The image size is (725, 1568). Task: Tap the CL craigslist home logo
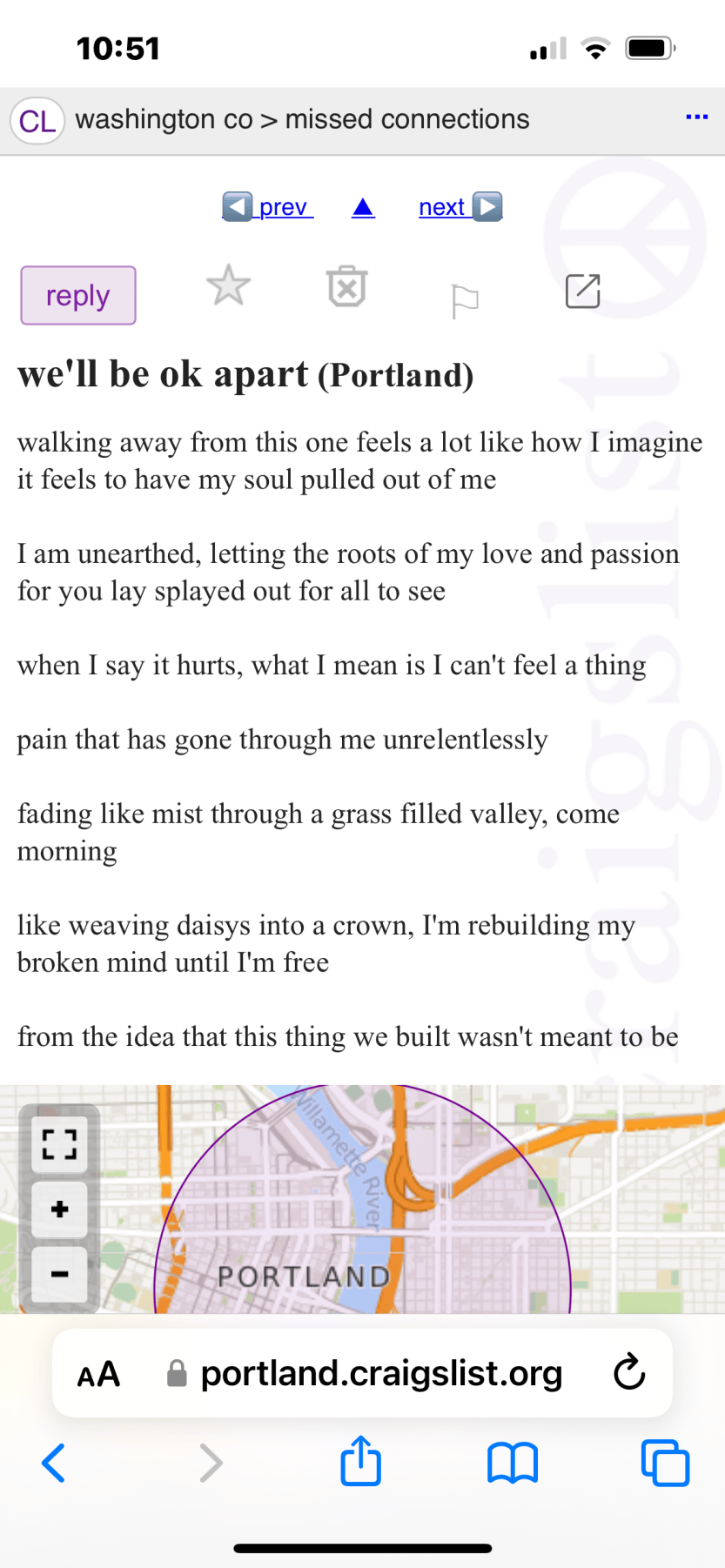pyautogui.click(x=37, y=120)
